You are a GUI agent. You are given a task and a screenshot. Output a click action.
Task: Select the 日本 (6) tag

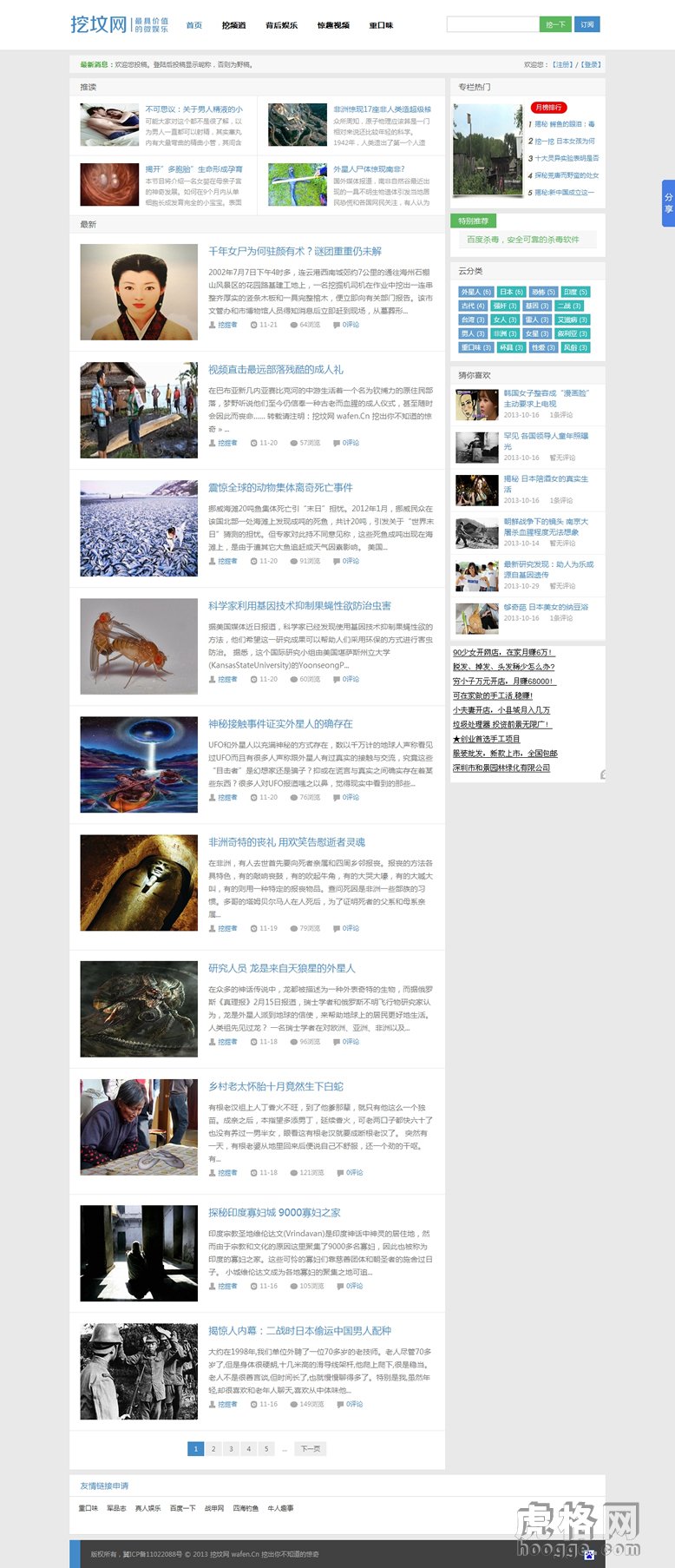(511, 292)
